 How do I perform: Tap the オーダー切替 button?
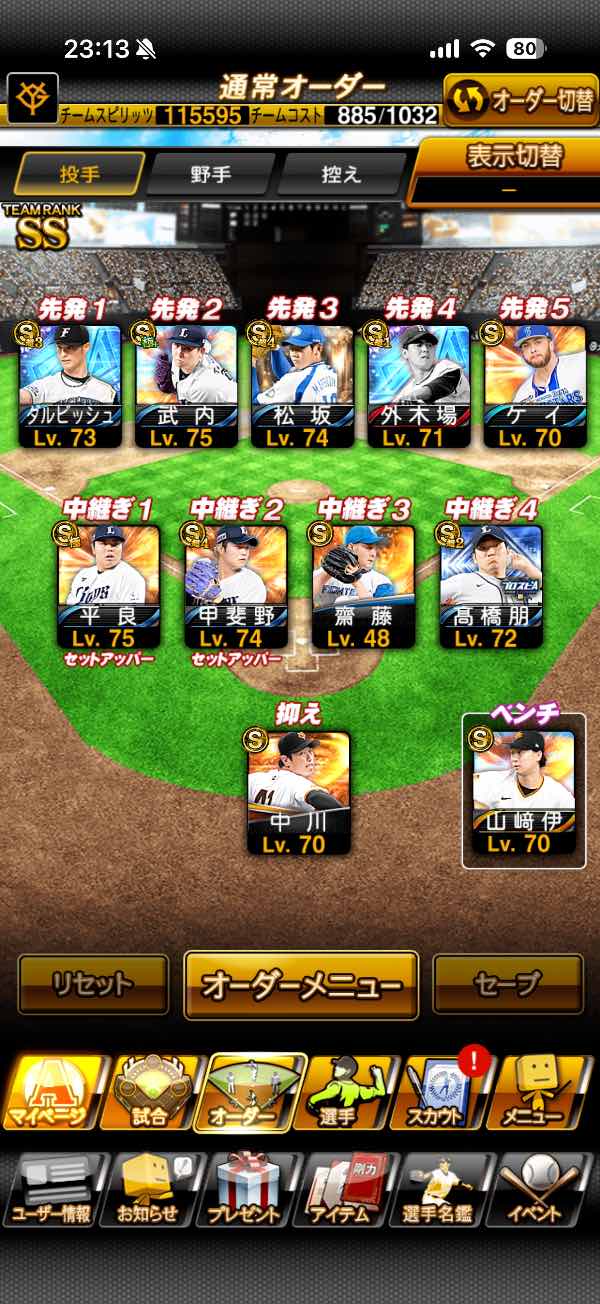tap(521, 100)
